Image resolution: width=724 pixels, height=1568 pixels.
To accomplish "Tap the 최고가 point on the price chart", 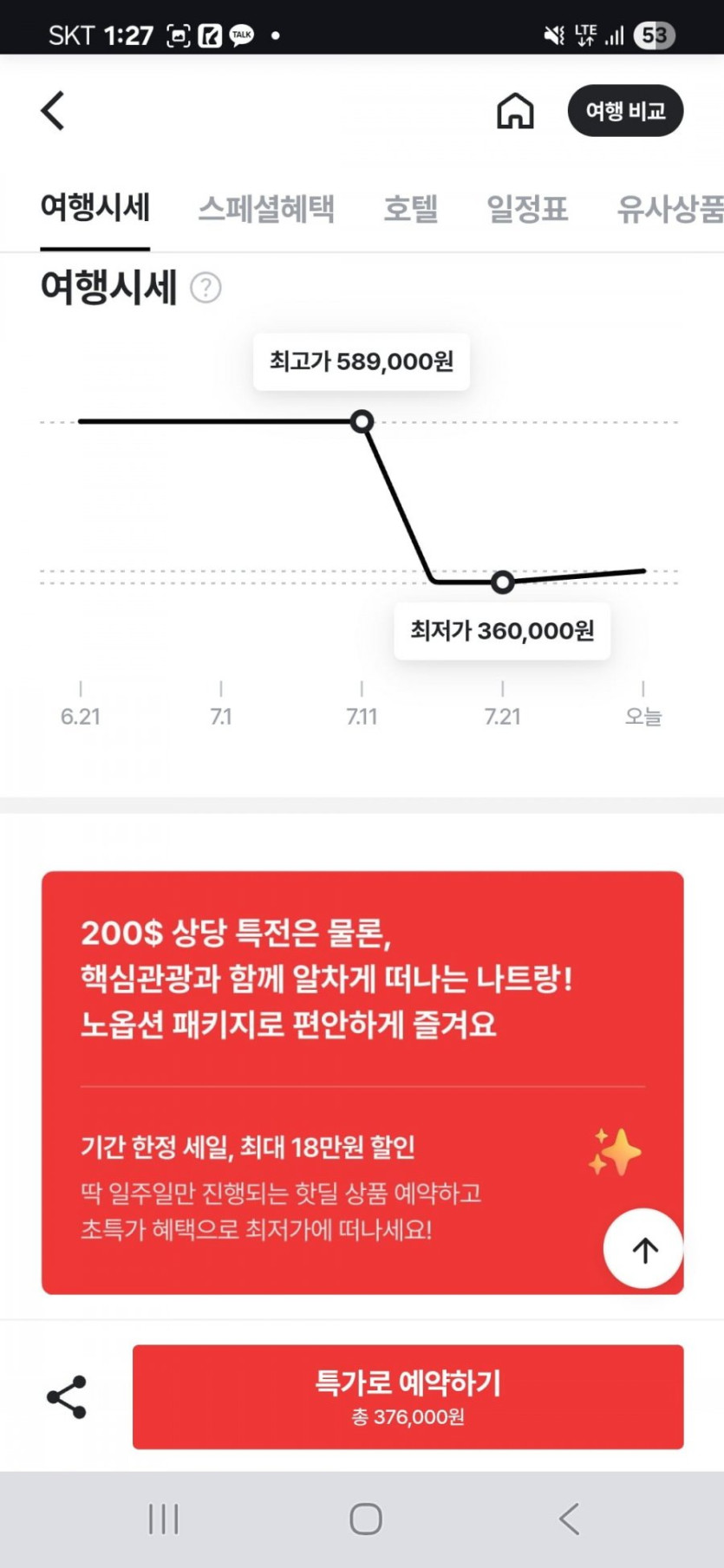I will click(x=362, y=421).
